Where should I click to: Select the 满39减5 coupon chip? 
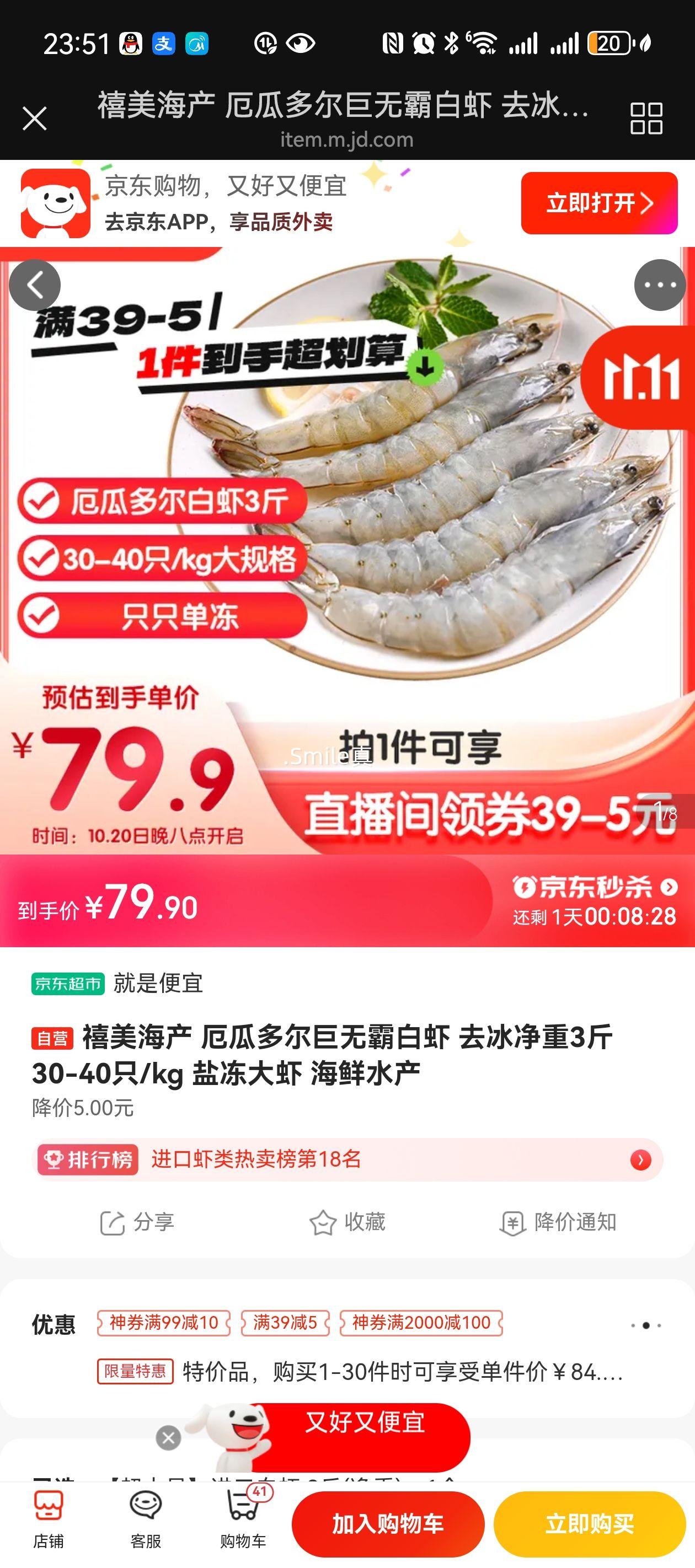285,1323
